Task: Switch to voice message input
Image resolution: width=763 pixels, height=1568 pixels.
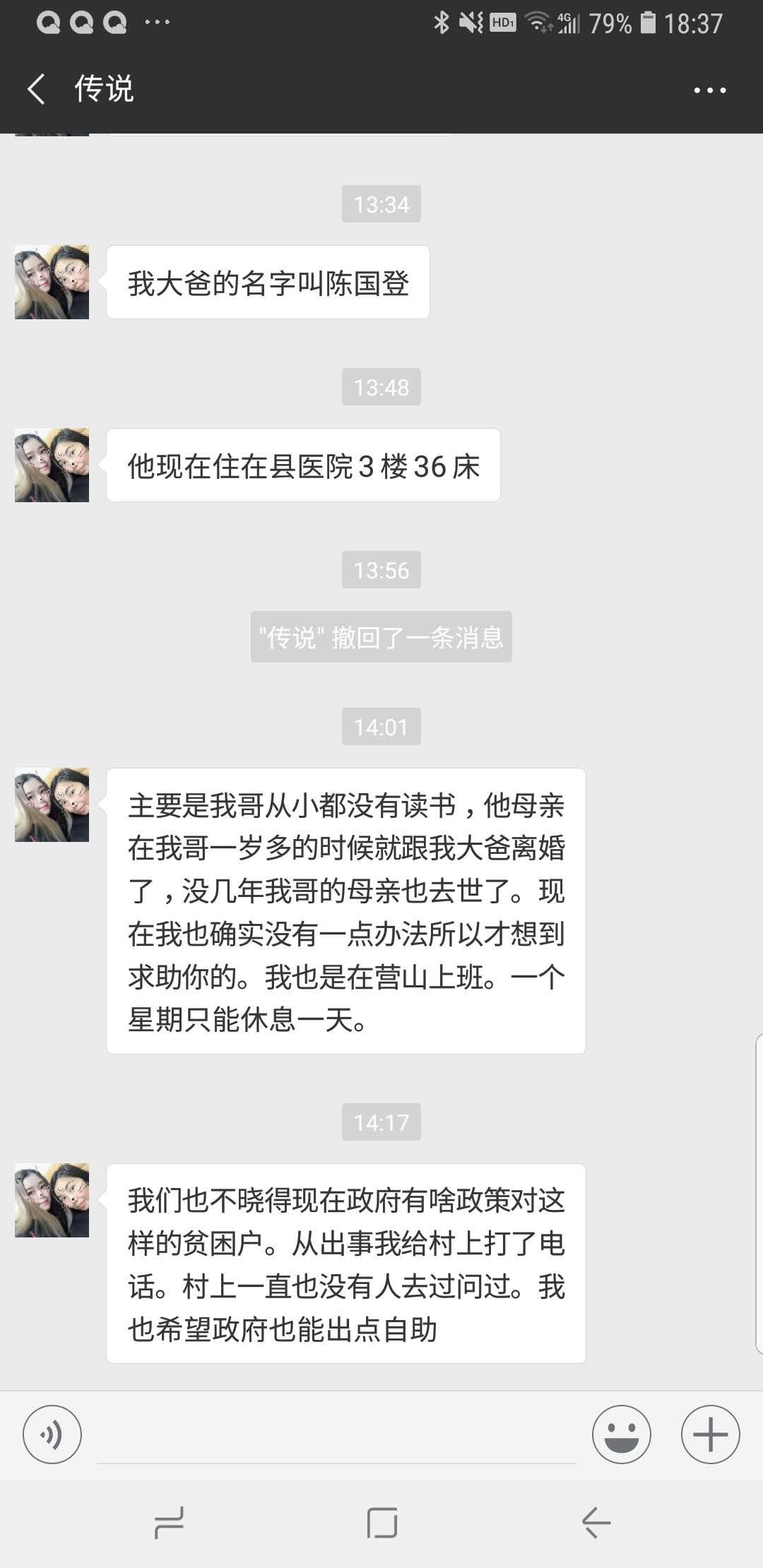Action: 52,1435
